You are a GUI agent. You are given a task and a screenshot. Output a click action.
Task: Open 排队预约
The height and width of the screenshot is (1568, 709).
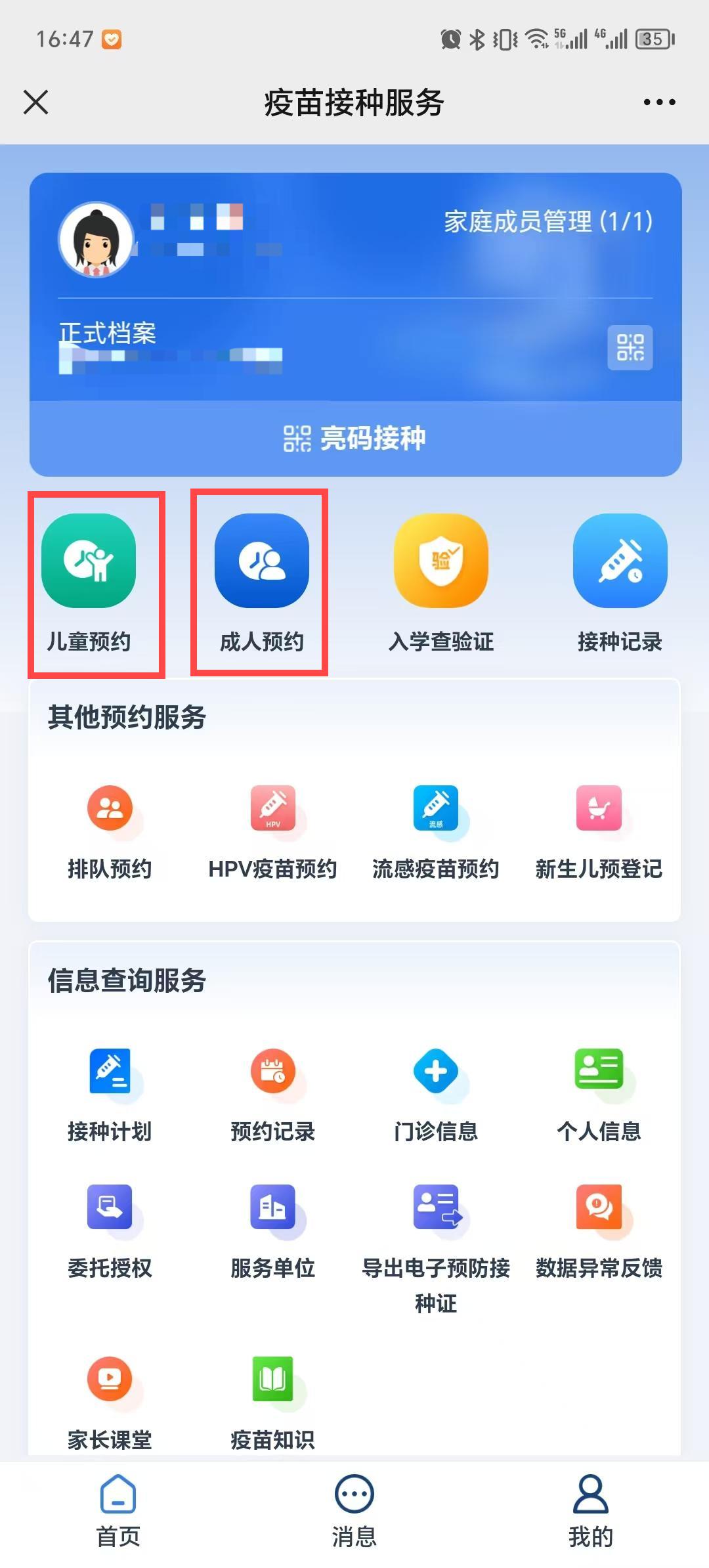pos(110,831)
